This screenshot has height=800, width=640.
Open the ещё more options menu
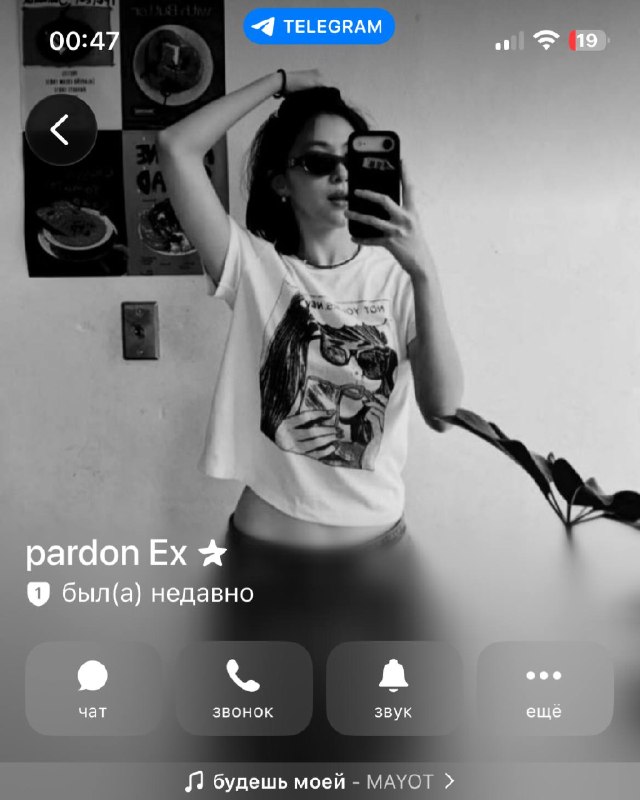coord(545,688)
